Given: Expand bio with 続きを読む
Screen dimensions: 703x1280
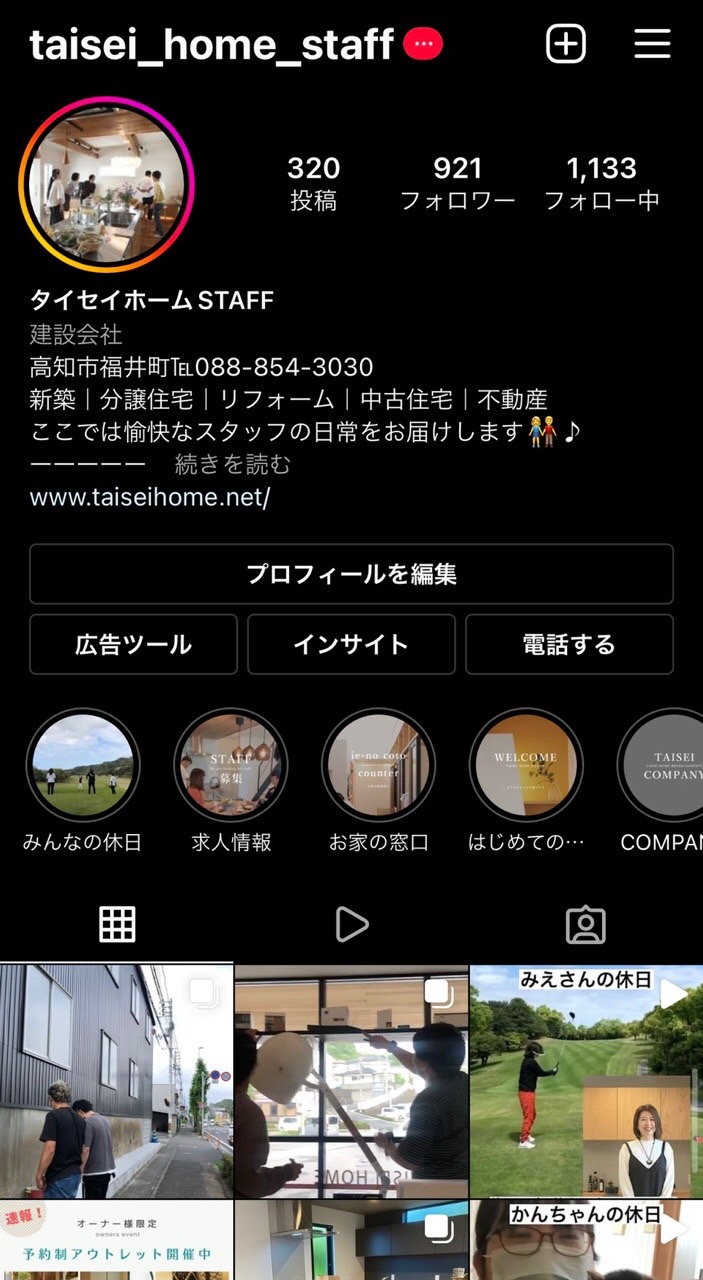Looking at the screenshot, I should 233,464.
